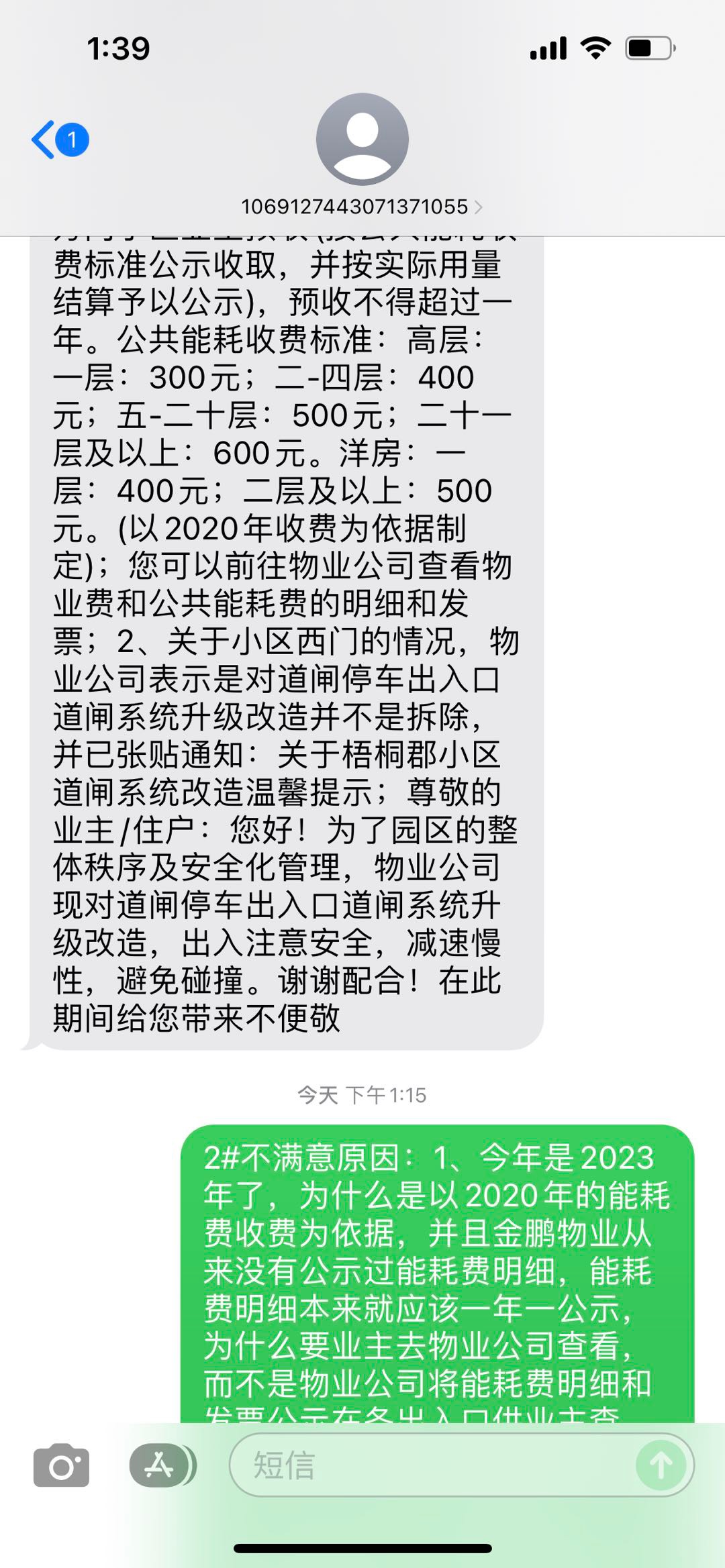
Task: Open the camera to attach a photo
Action: point(61,1465)
